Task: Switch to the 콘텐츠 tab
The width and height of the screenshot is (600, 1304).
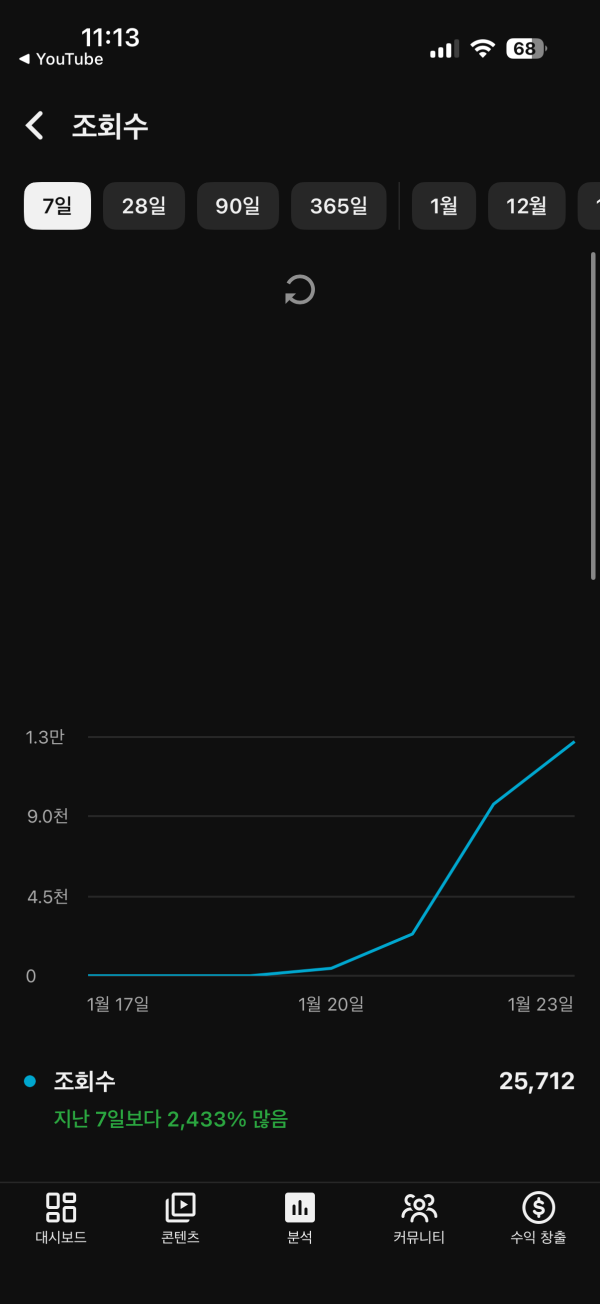Action: (x=180, y=1218)
